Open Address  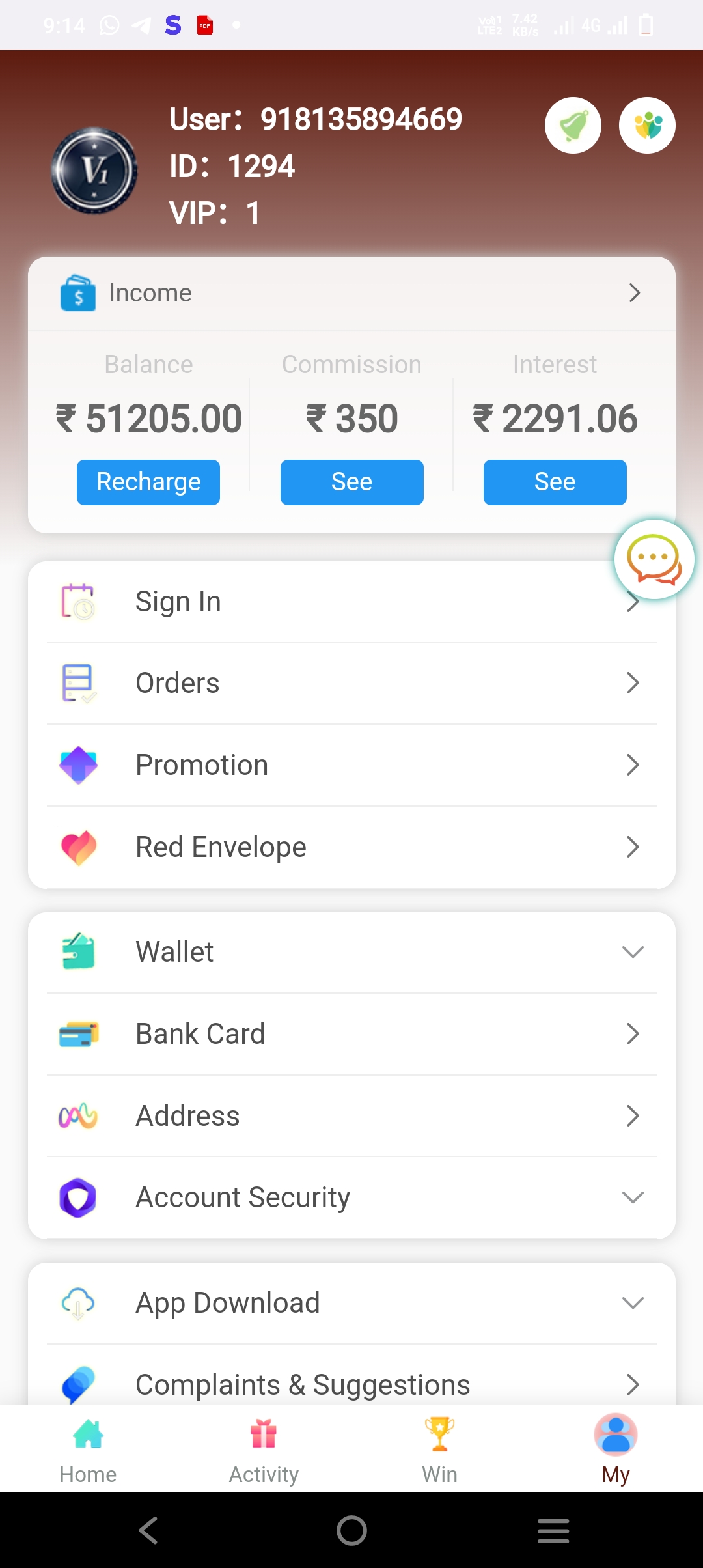click(x=351, y=1116)
